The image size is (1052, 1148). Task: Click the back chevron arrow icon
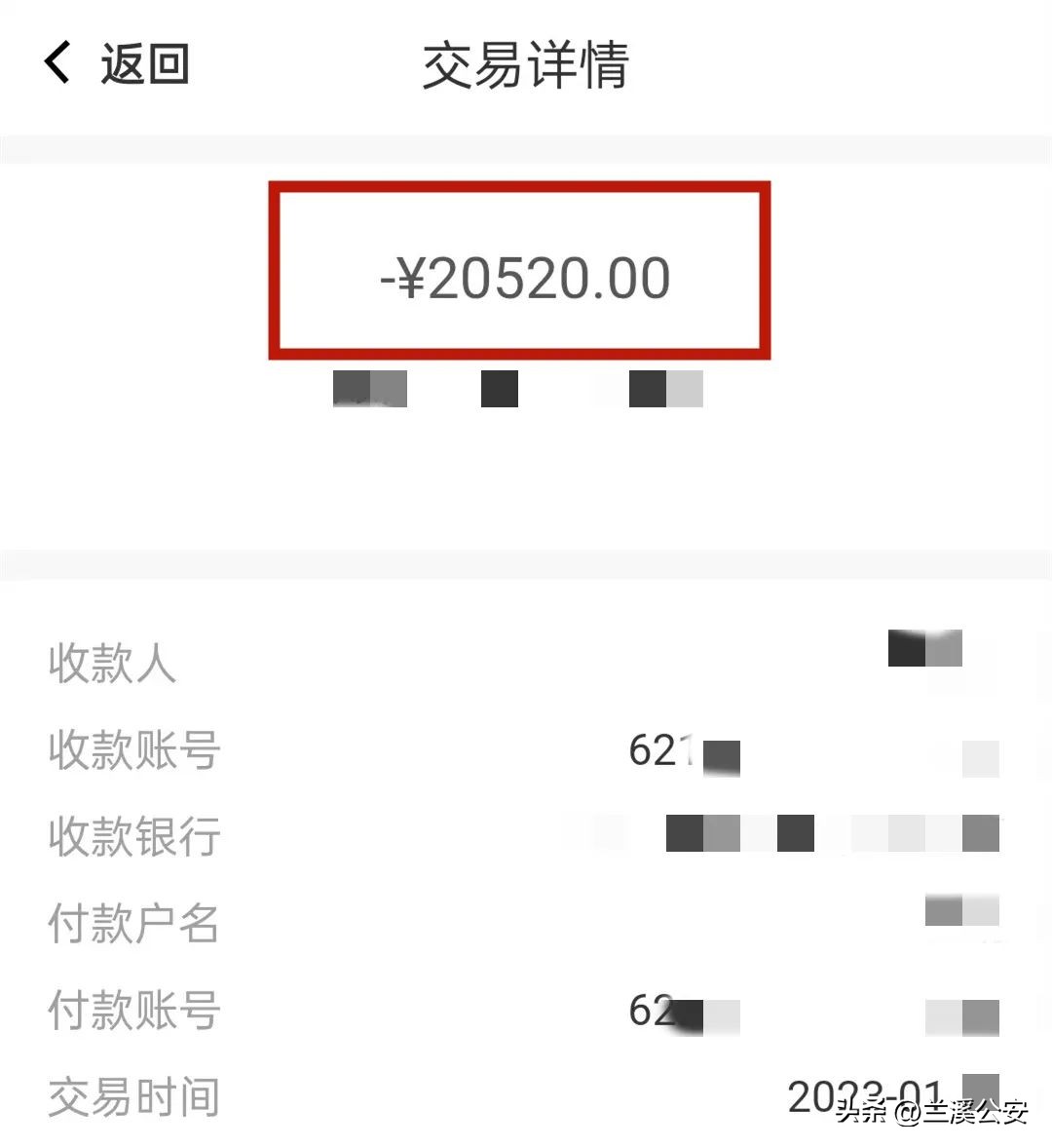point(58,62)
